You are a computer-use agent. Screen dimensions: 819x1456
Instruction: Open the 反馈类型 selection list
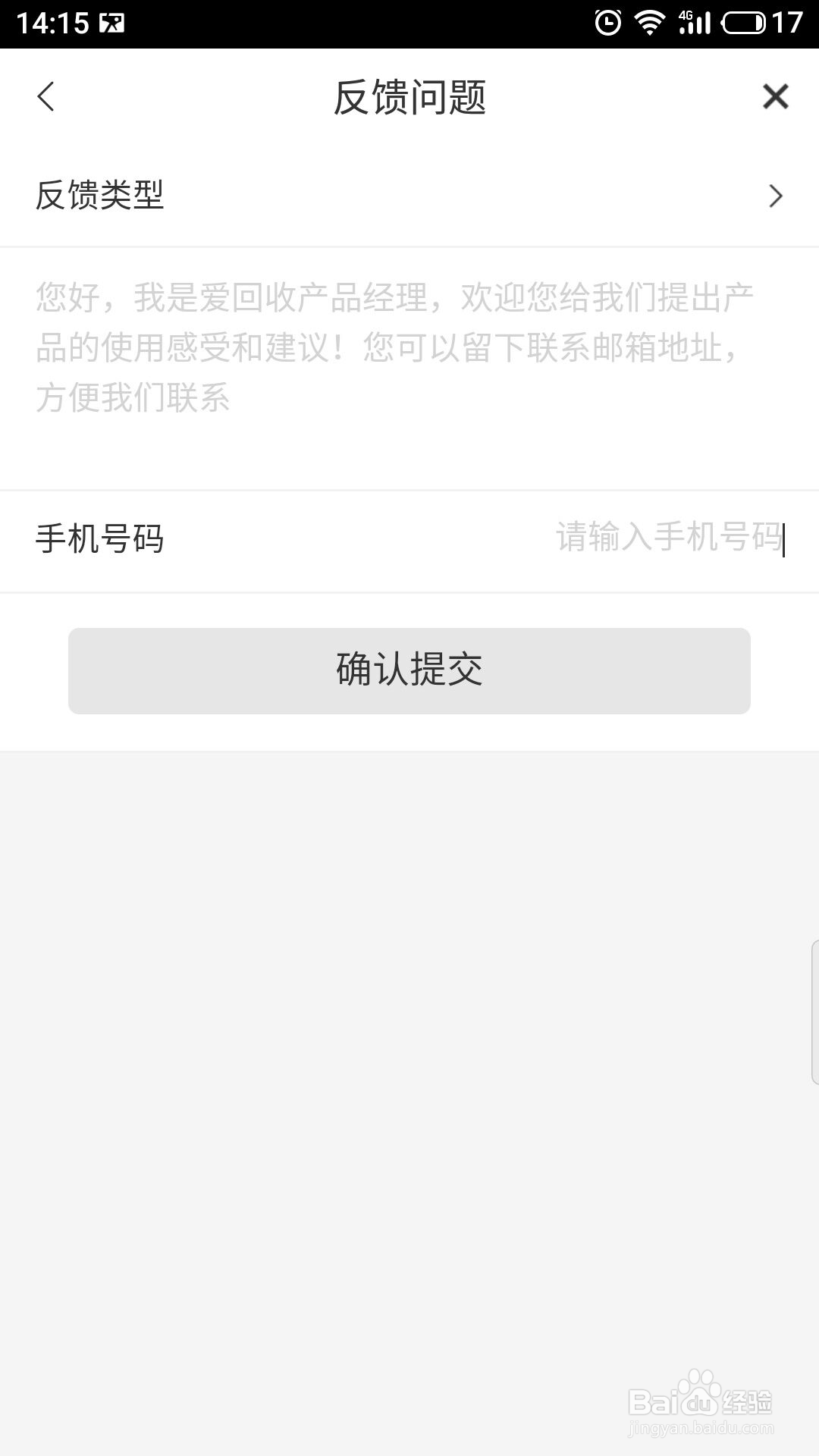click(x=409, y=196)
